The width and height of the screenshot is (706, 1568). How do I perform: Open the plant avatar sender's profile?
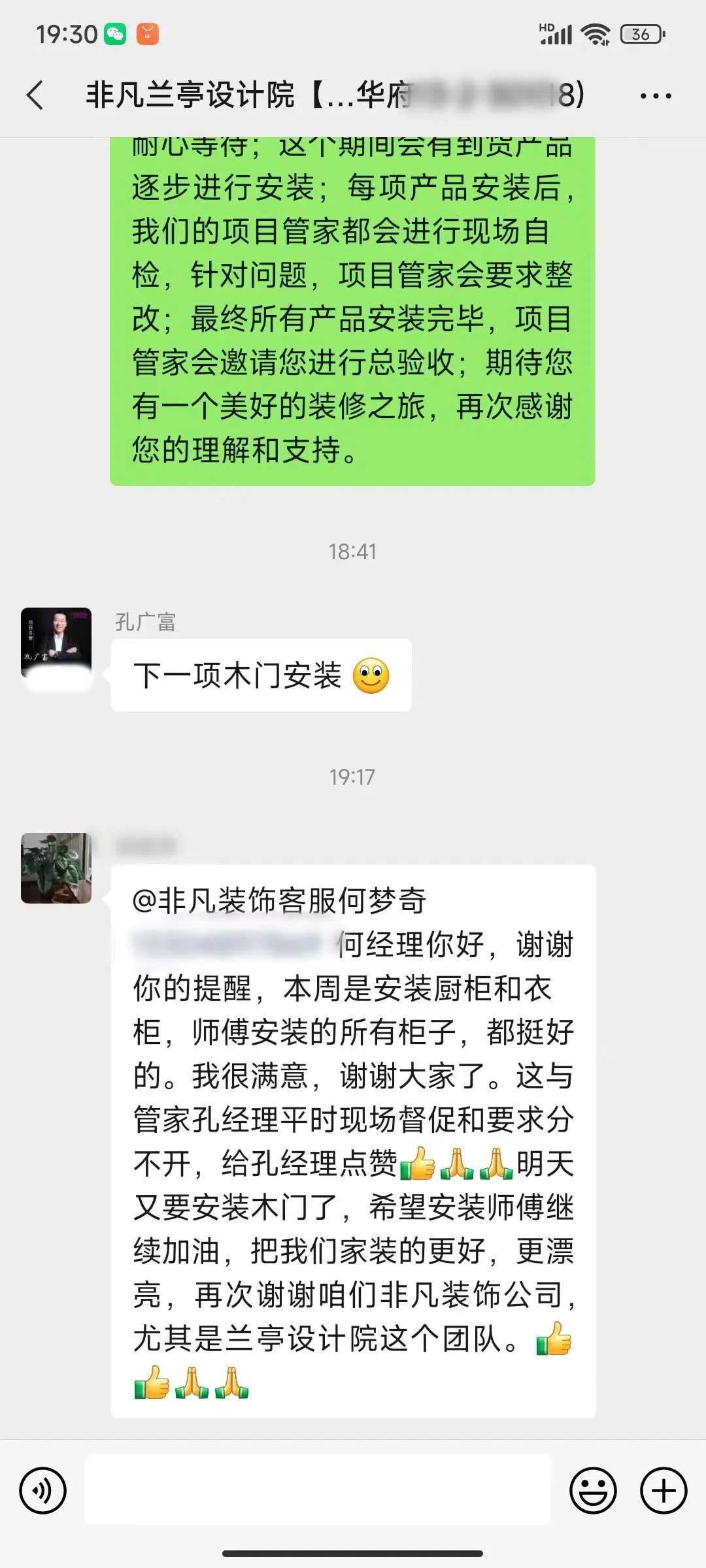point(56,868)
